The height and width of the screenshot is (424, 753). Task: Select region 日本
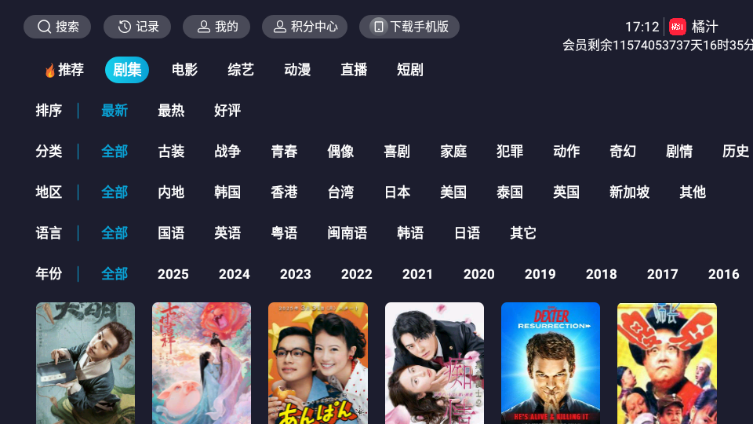tap(397, 192)
